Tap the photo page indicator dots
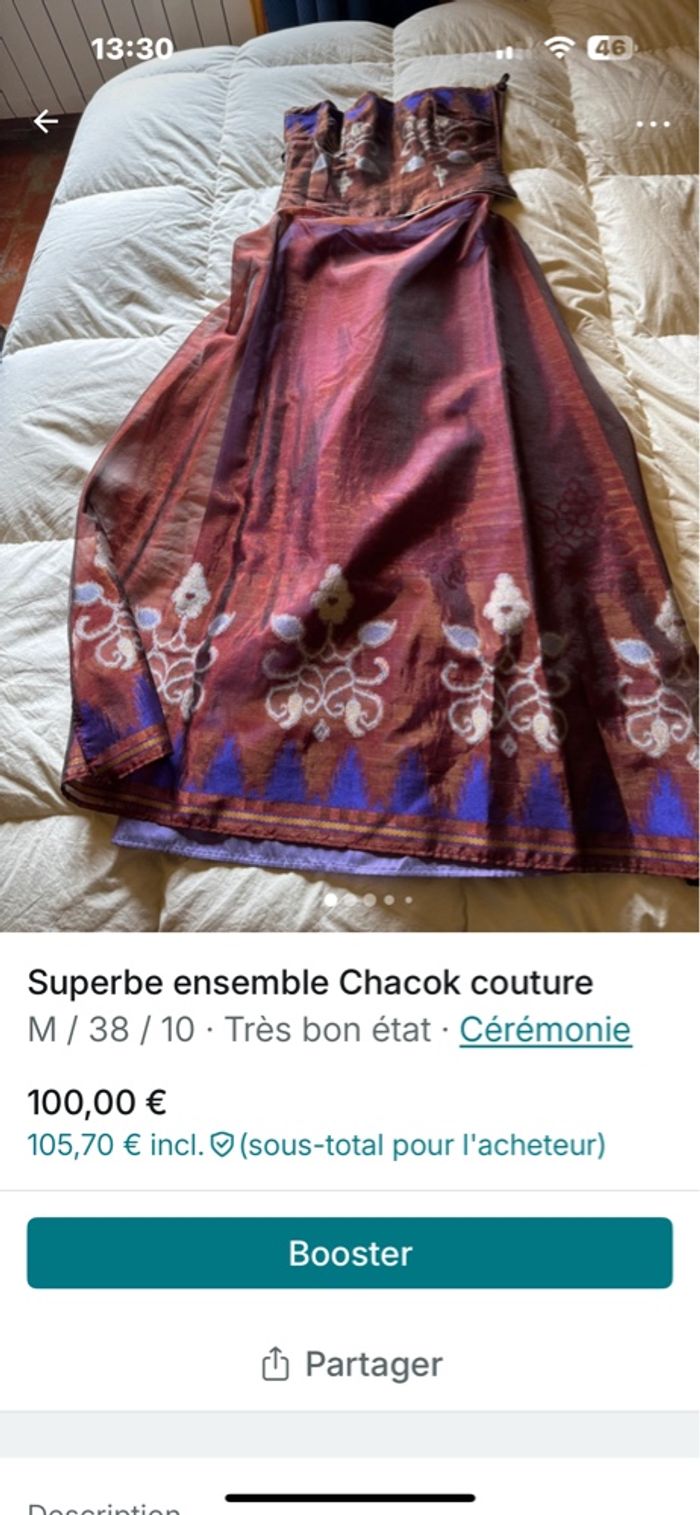The image size is (700, 1515). tap(368, 900)
